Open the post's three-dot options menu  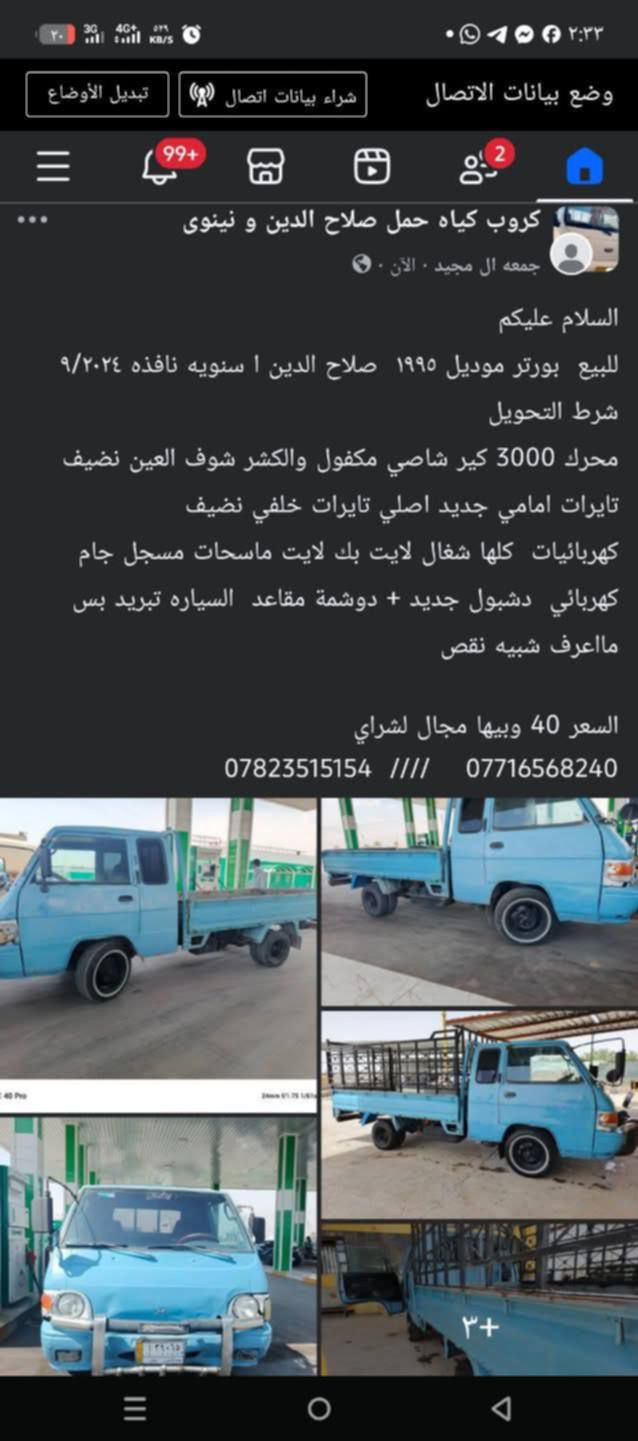point(32,220)
